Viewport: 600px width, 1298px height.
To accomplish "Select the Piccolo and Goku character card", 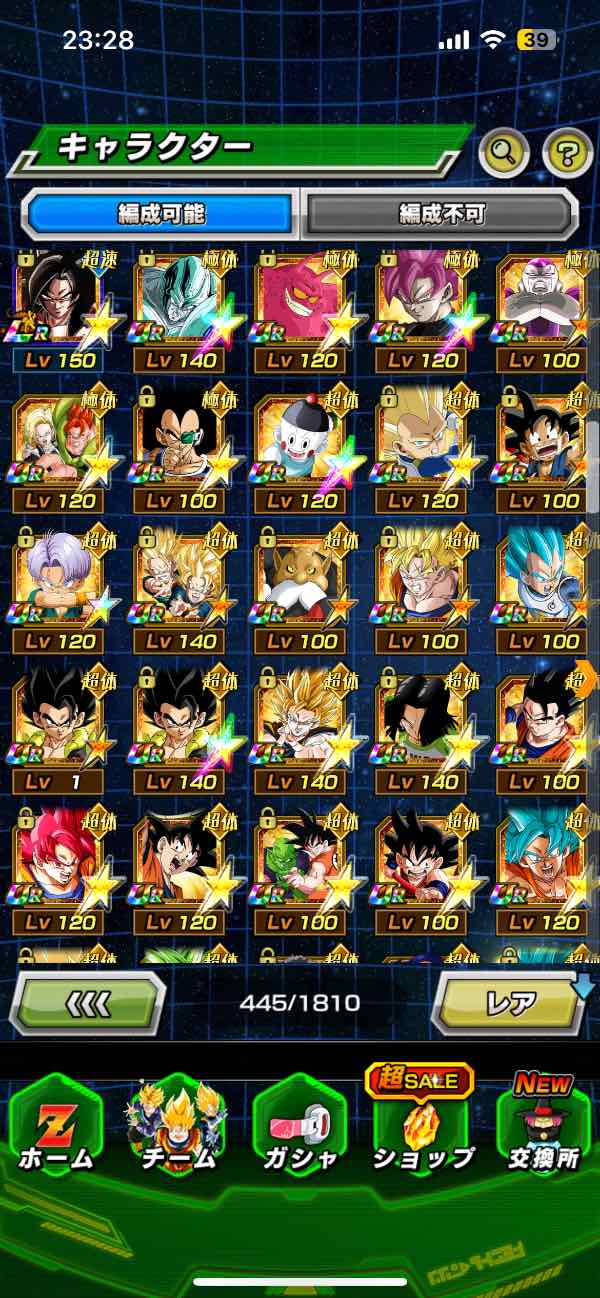I will (301, 863).
